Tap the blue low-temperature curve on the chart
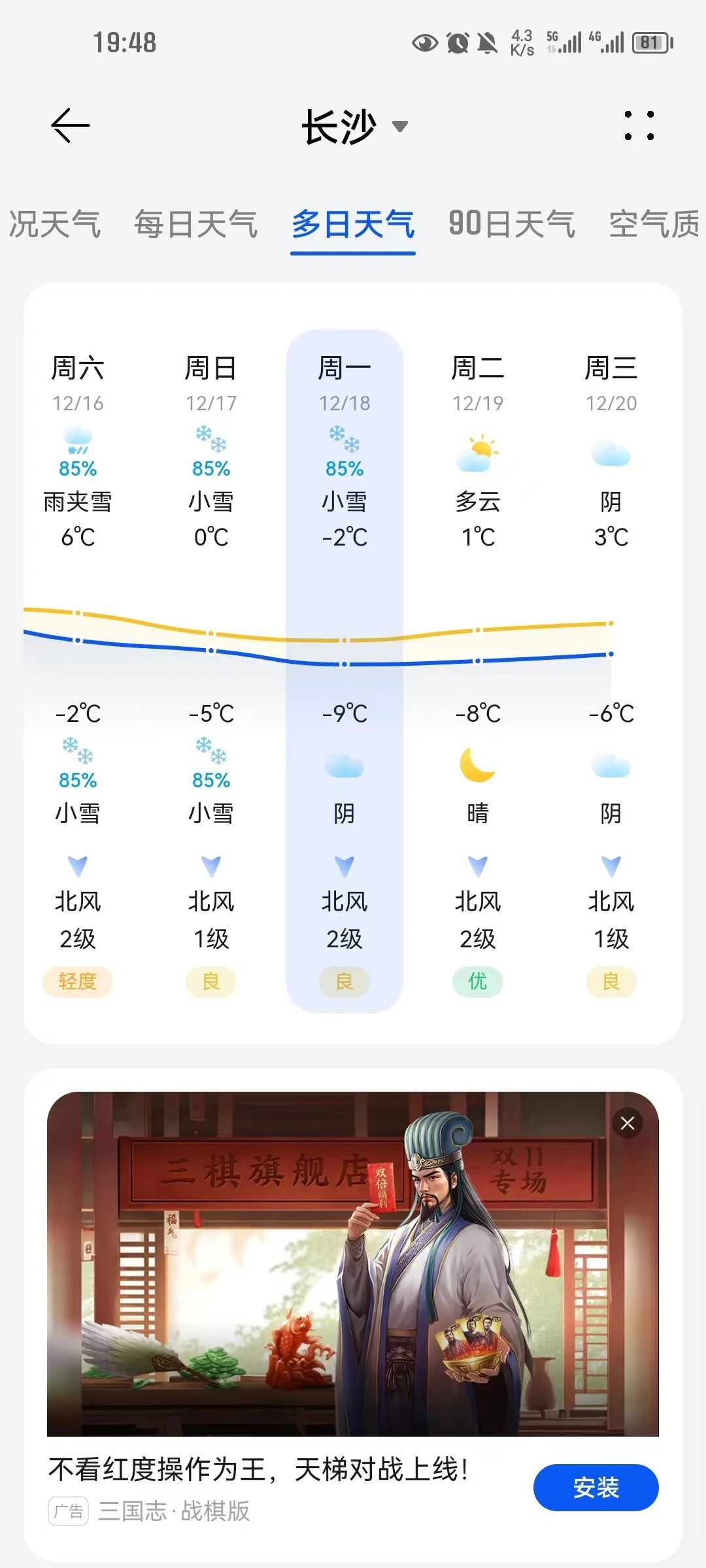The width and height of the screenshot is (706, 1568). click(344, 664)
